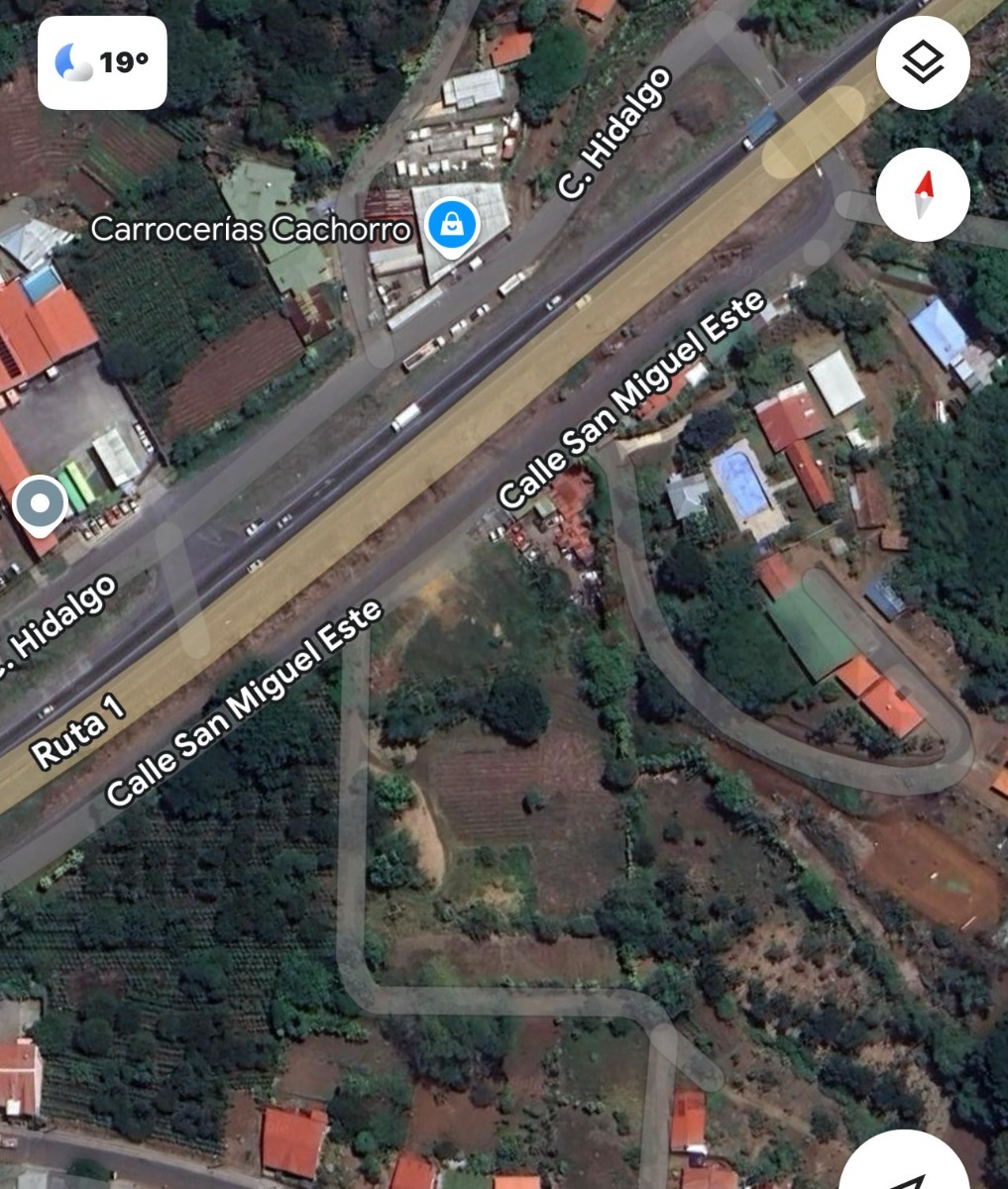Screen dimensions: 1008x1189
Task: Tap the compass to reorient north
Action: (923, 195)
